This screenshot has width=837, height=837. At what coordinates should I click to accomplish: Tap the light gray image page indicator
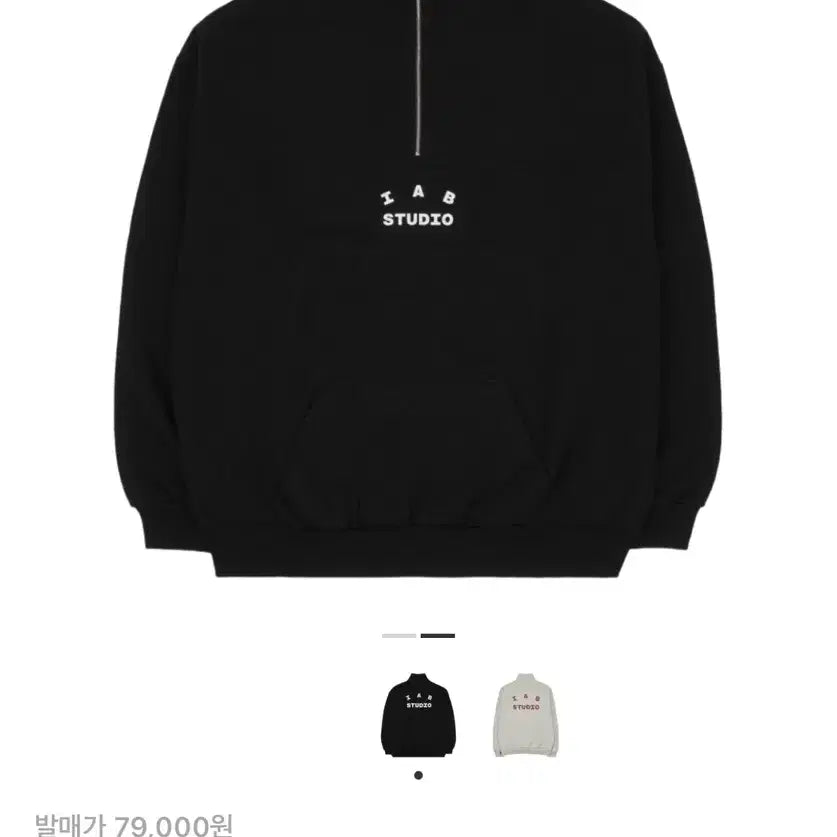tap(398, 635)
